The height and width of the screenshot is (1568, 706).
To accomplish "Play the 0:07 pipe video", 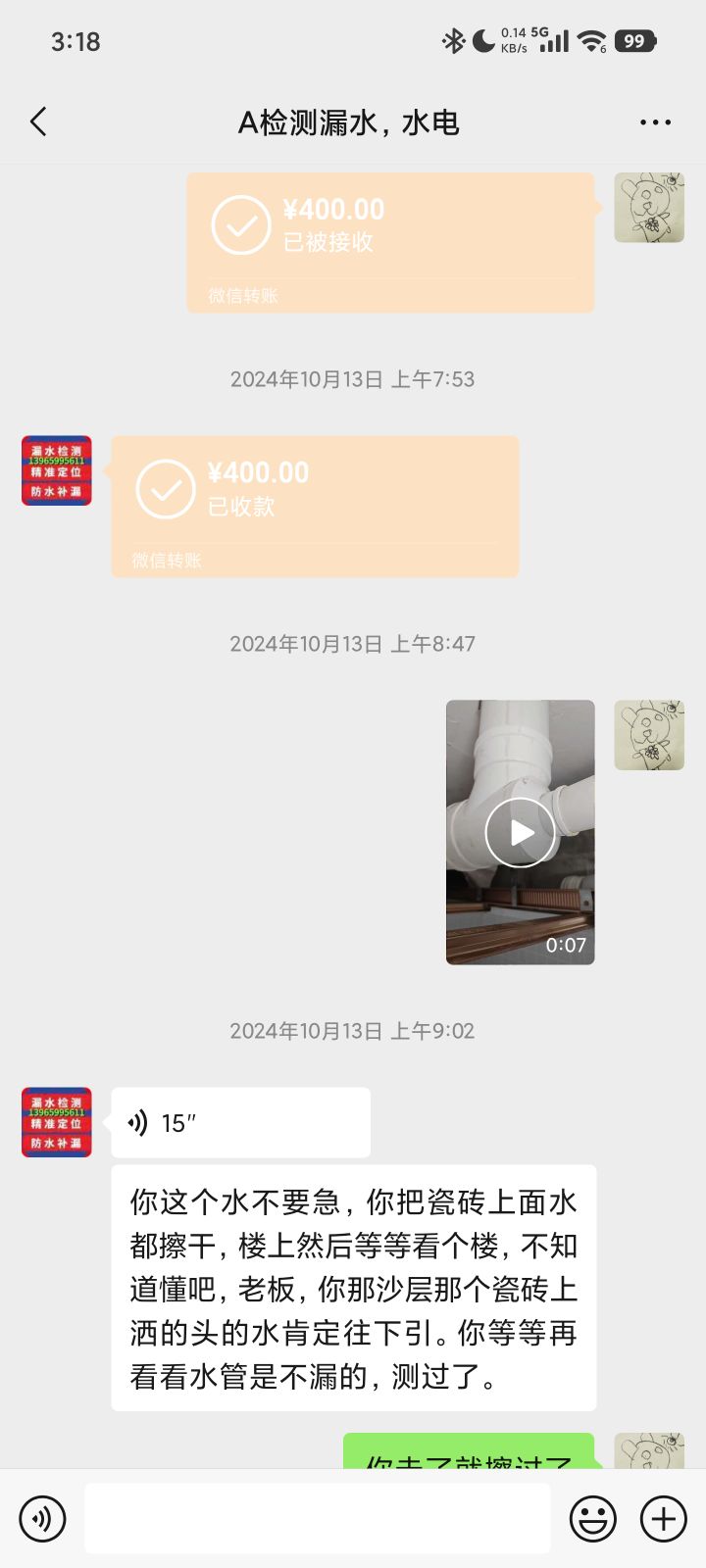I will coord(520,832).
